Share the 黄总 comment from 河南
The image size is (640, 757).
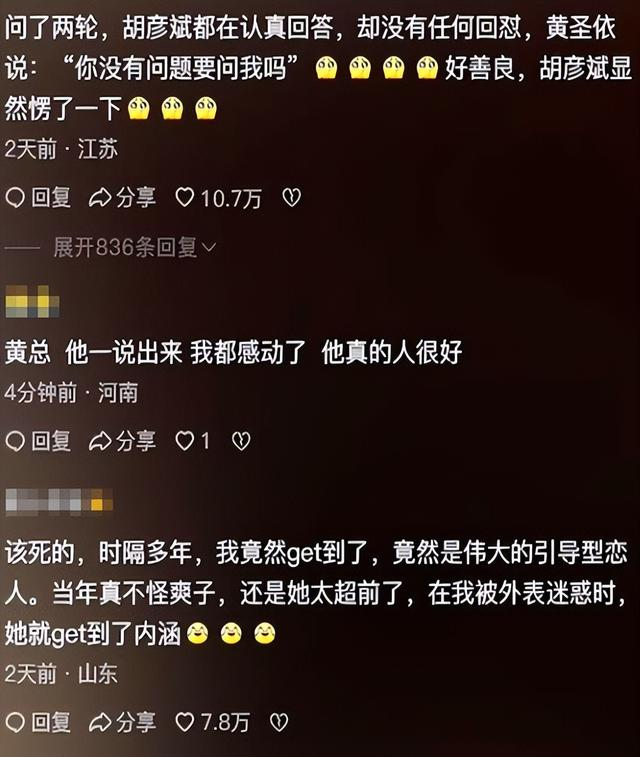123,440
